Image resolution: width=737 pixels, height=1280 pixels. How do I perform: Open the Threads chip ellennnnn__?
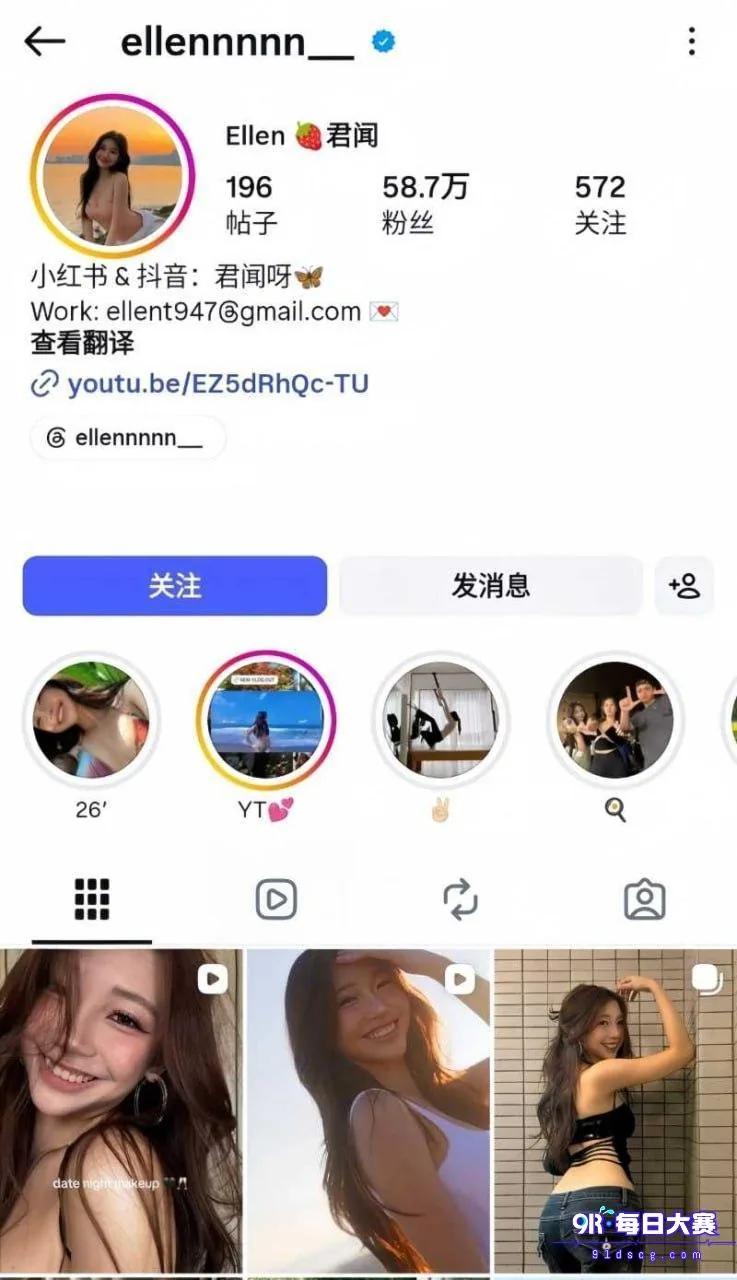[127, 438]
